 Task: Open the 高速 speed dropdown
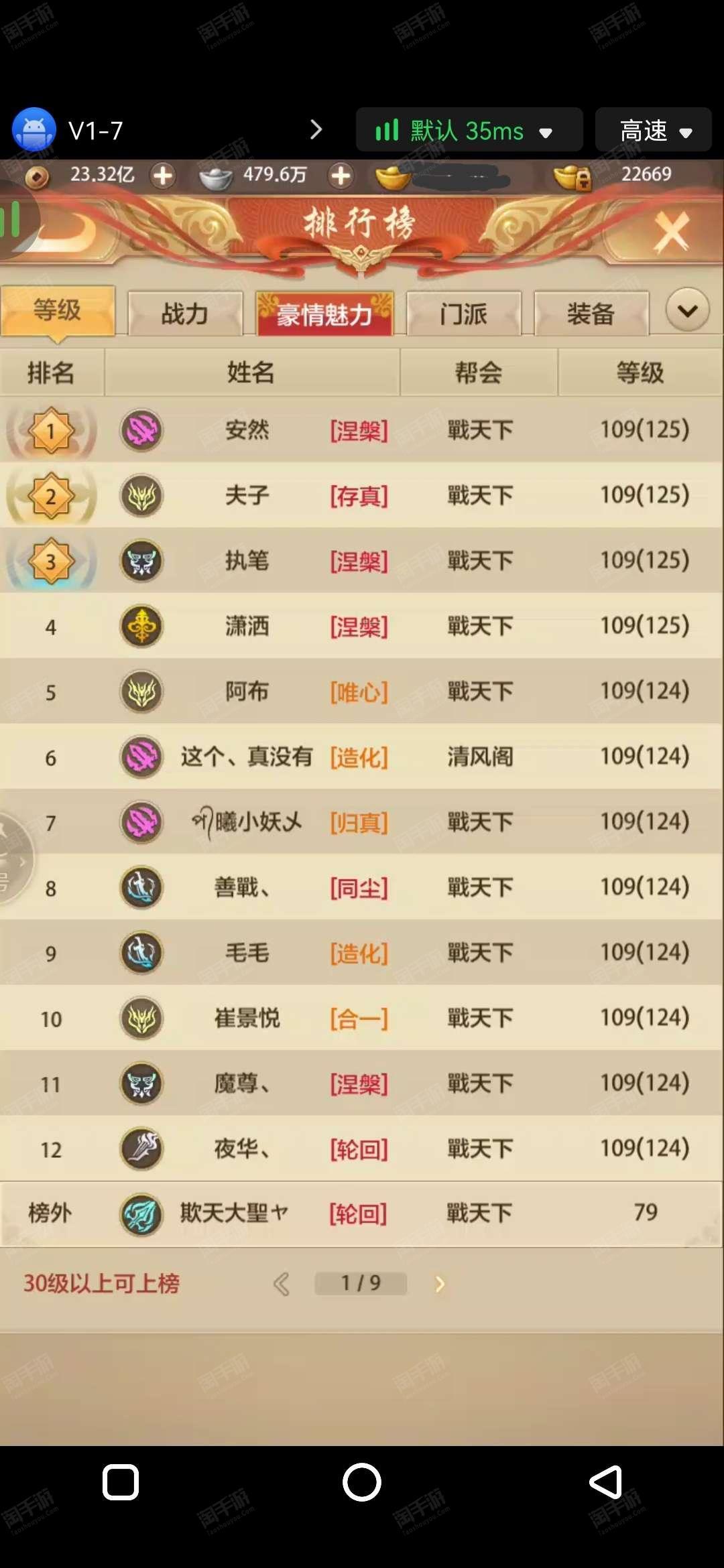654,130
